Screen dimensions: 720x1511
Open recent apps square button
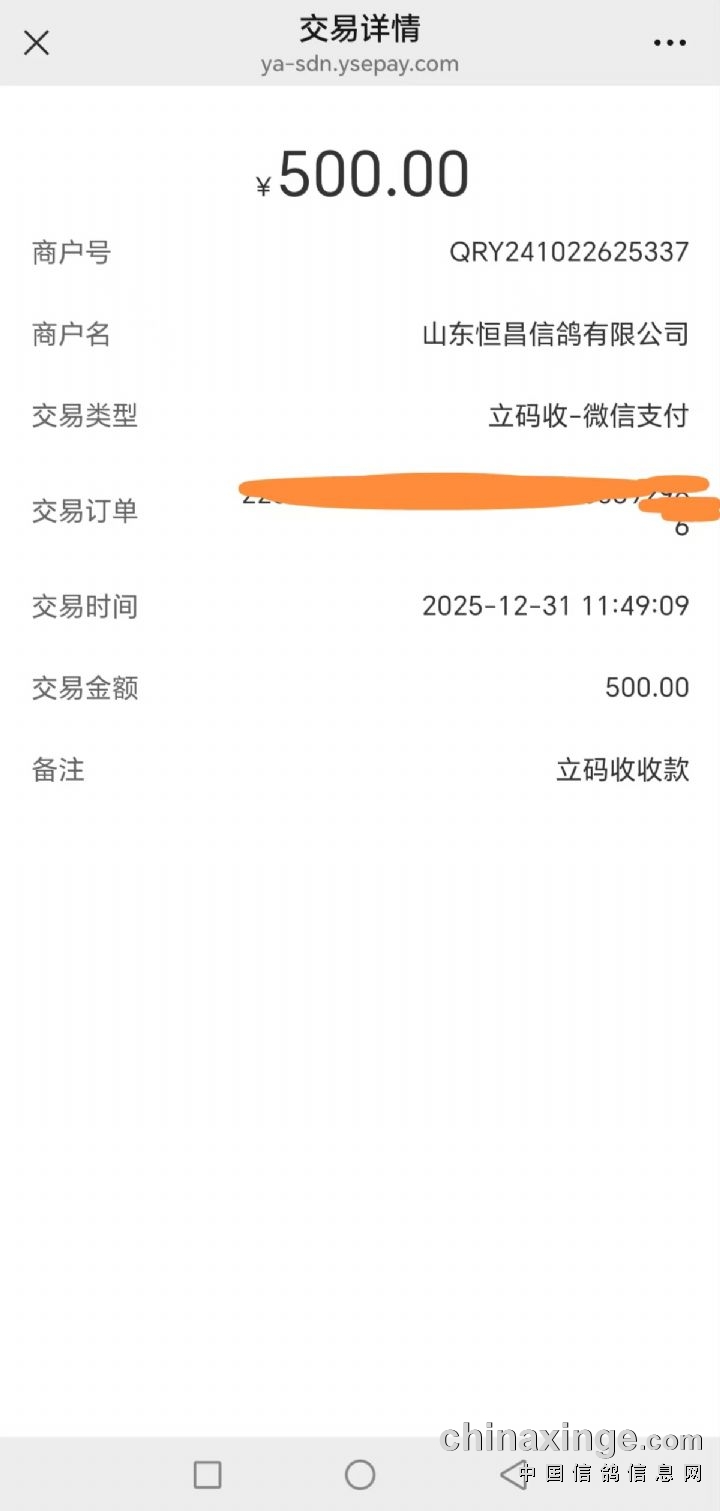pos(207,1474)
